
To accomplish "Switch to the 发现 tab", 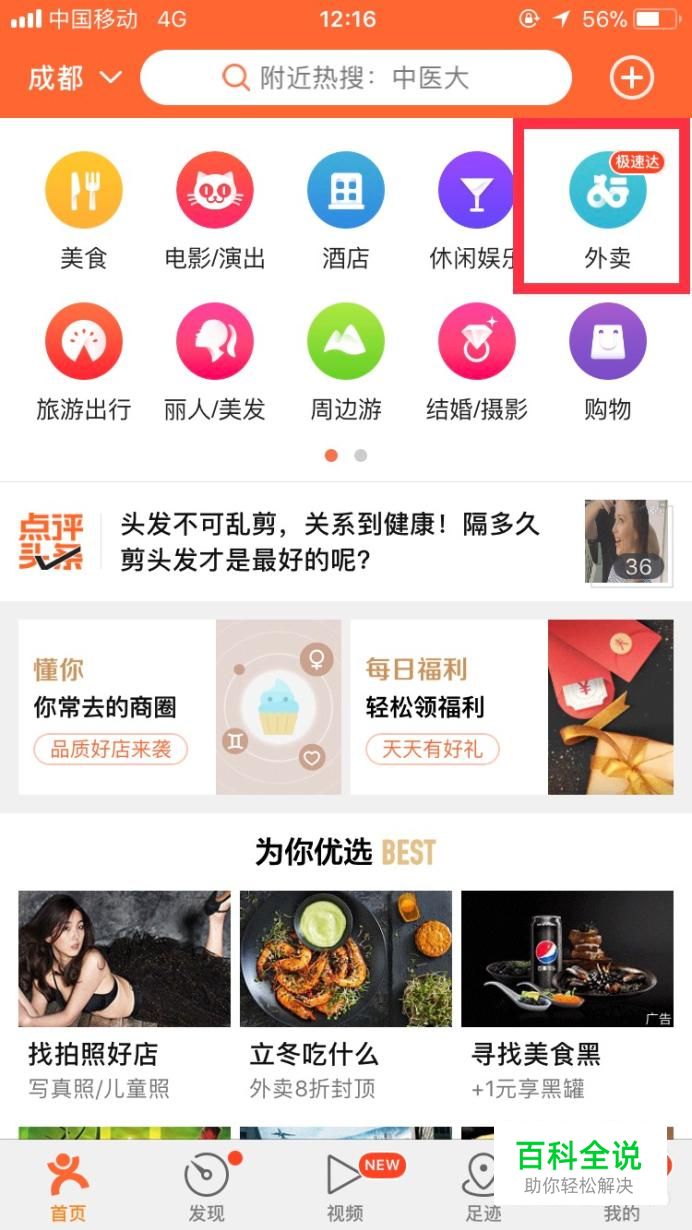I will (x=207, y=1186).
